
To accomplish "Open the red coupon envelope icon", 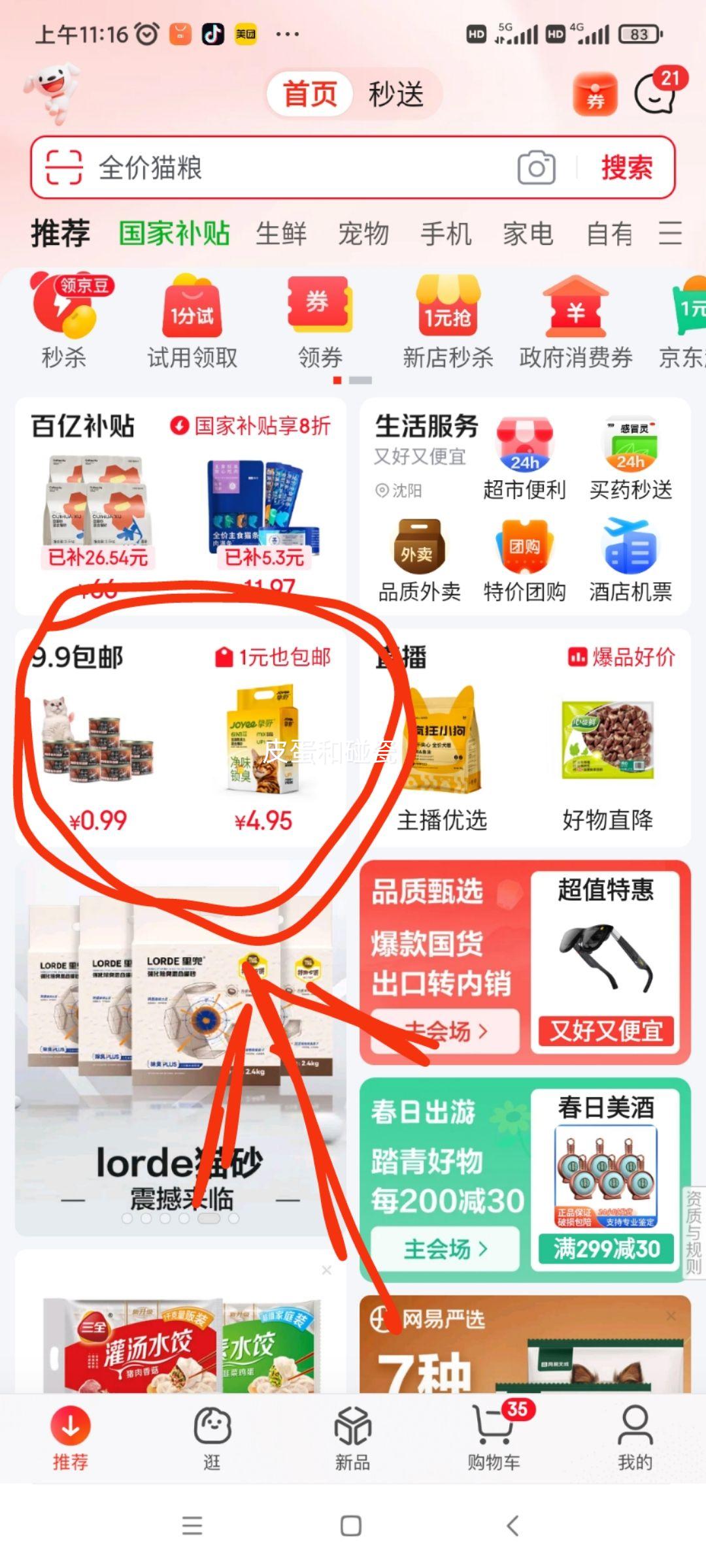I will [594, 95].
